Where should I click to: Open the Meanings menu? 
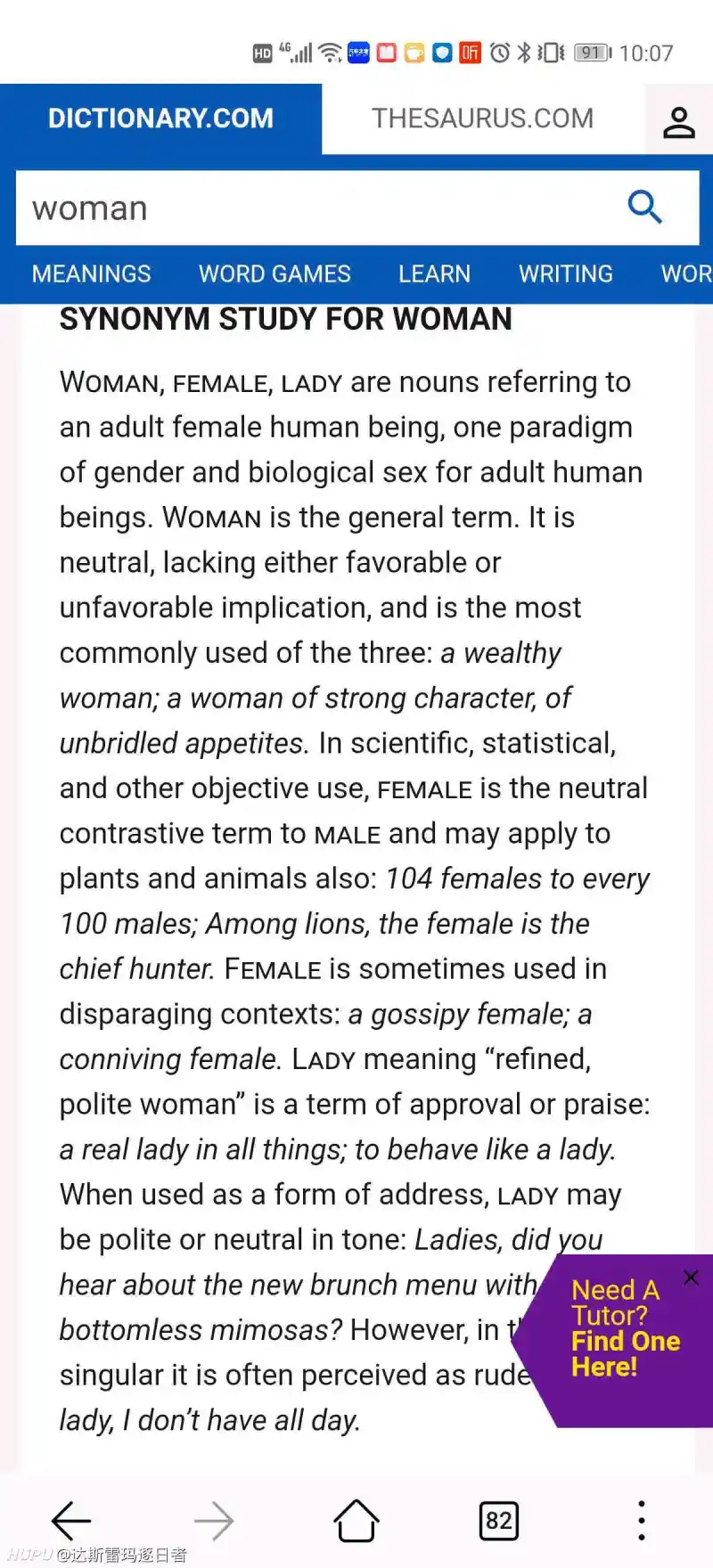[91, 274]
